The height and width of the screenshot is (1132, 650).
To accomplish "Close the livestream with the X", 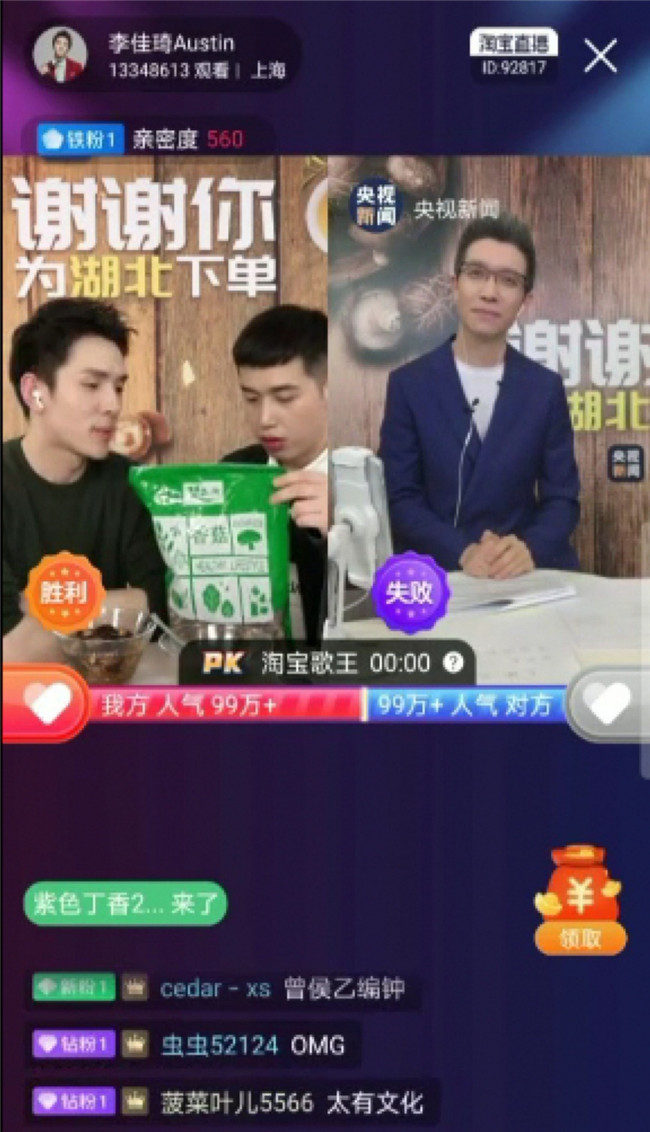I will (600, 56).
